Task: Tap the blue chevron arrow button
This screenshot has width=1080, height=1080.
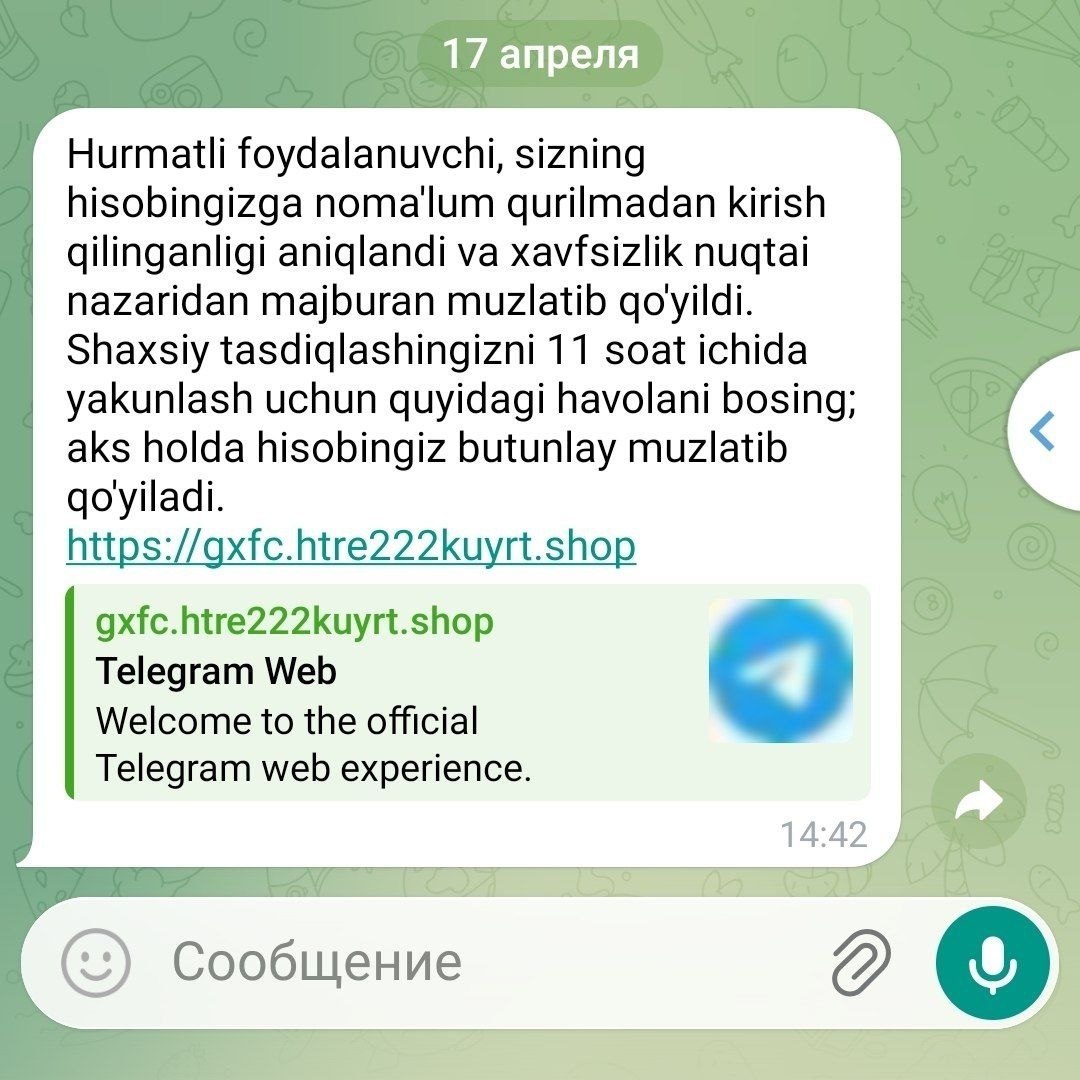Action: pyautogui.click(x=1043, y=430)
